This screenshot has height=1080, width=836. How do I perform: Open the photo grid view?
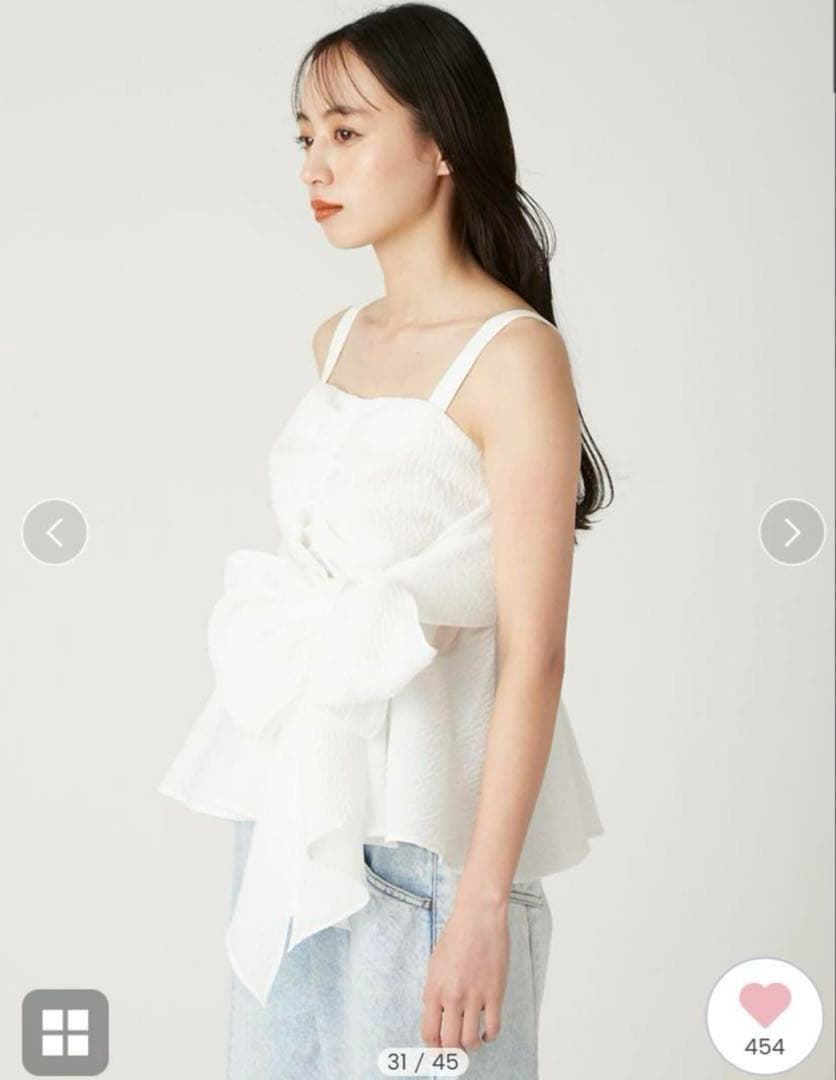[65, 1032]
